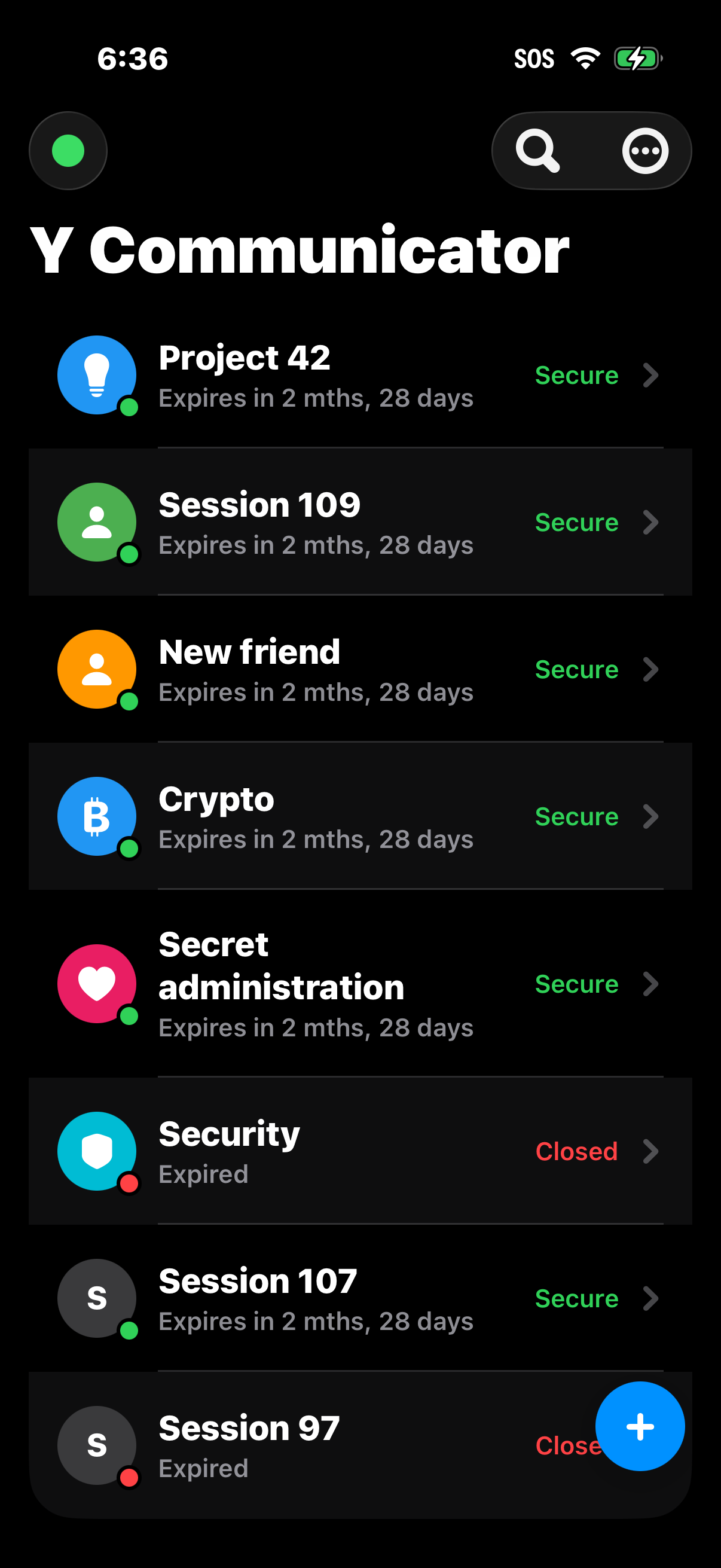Open the Crypto session via its chevron
The image size is (721, 1568).
652,816
